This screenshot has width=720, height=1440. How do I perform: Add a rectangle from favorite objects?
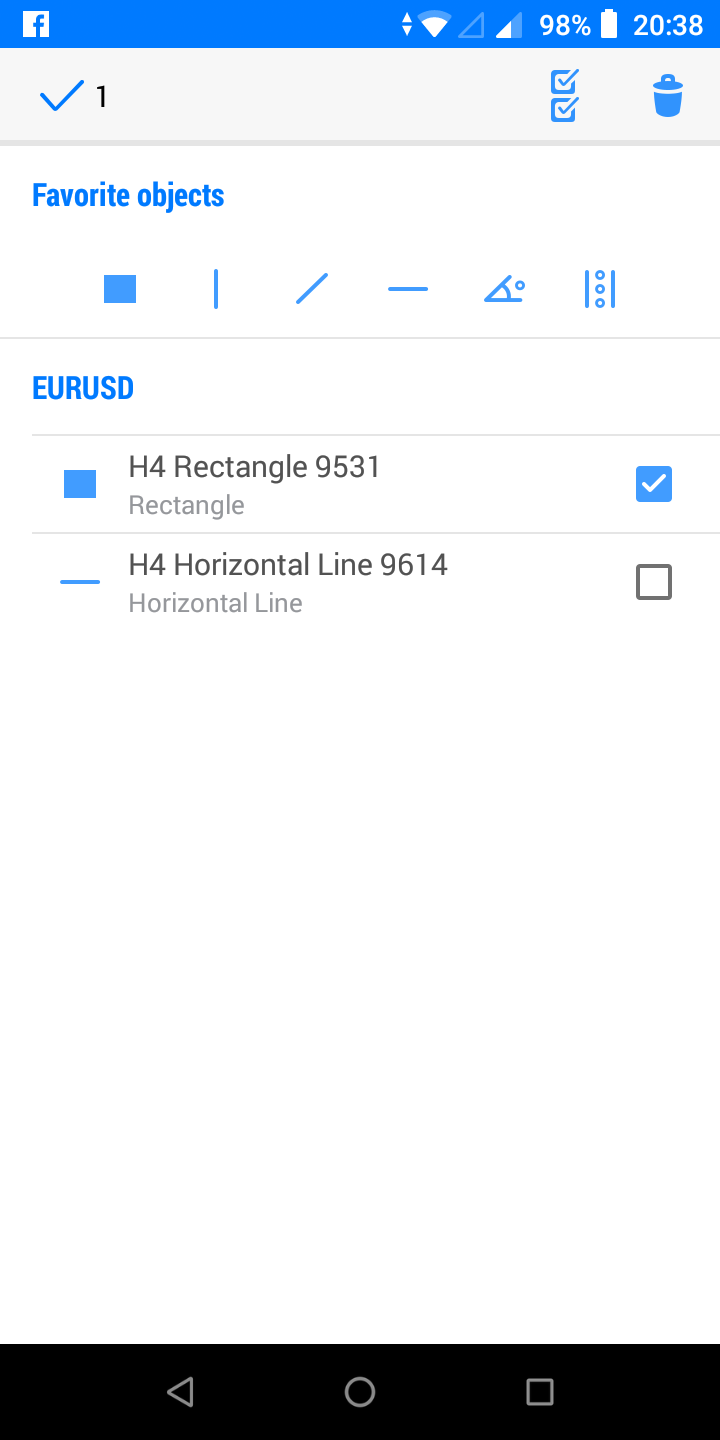[120, 289]
